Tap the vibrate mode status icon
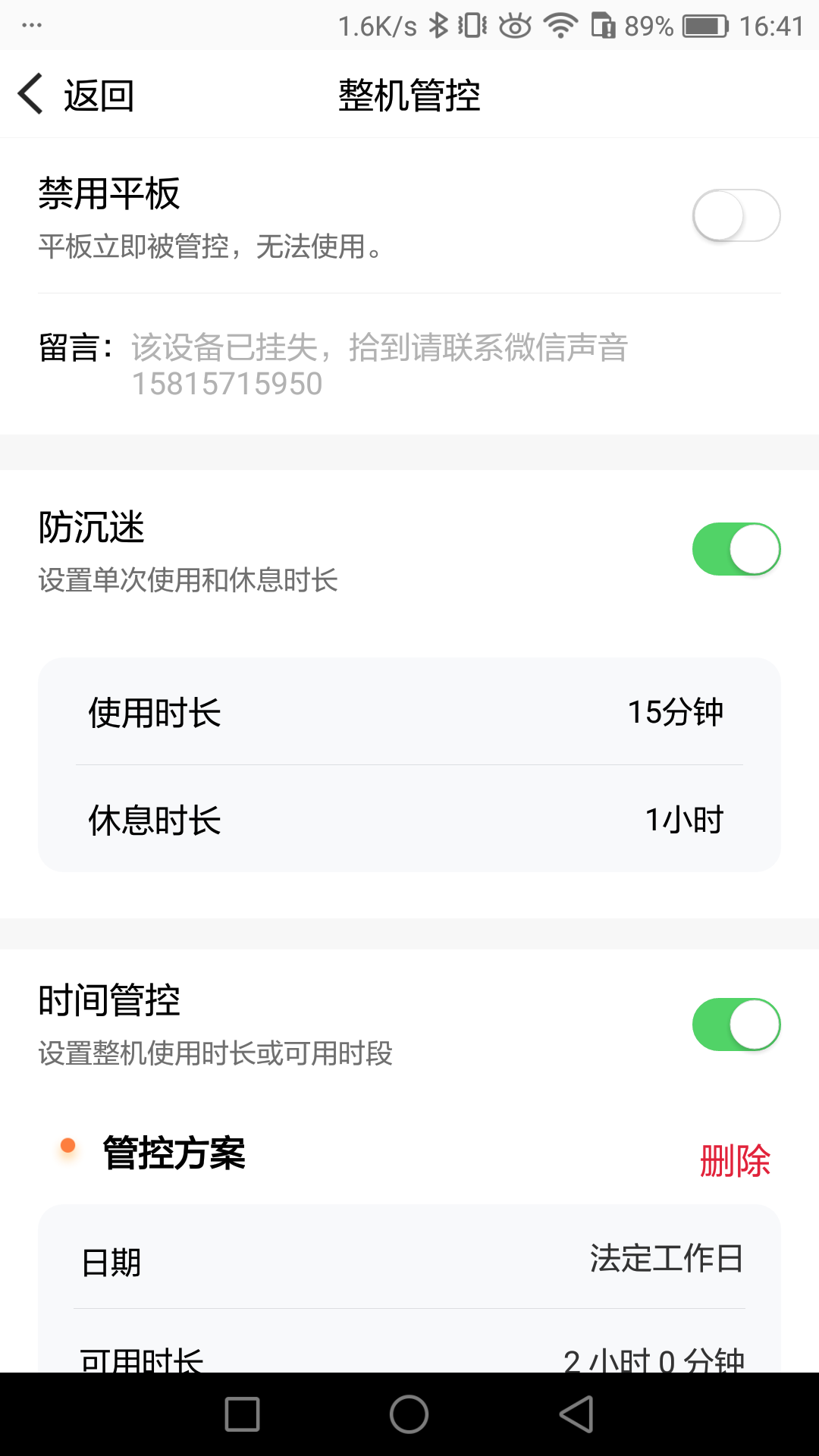Screen dimensions: 819x1456 pos(473,25)
